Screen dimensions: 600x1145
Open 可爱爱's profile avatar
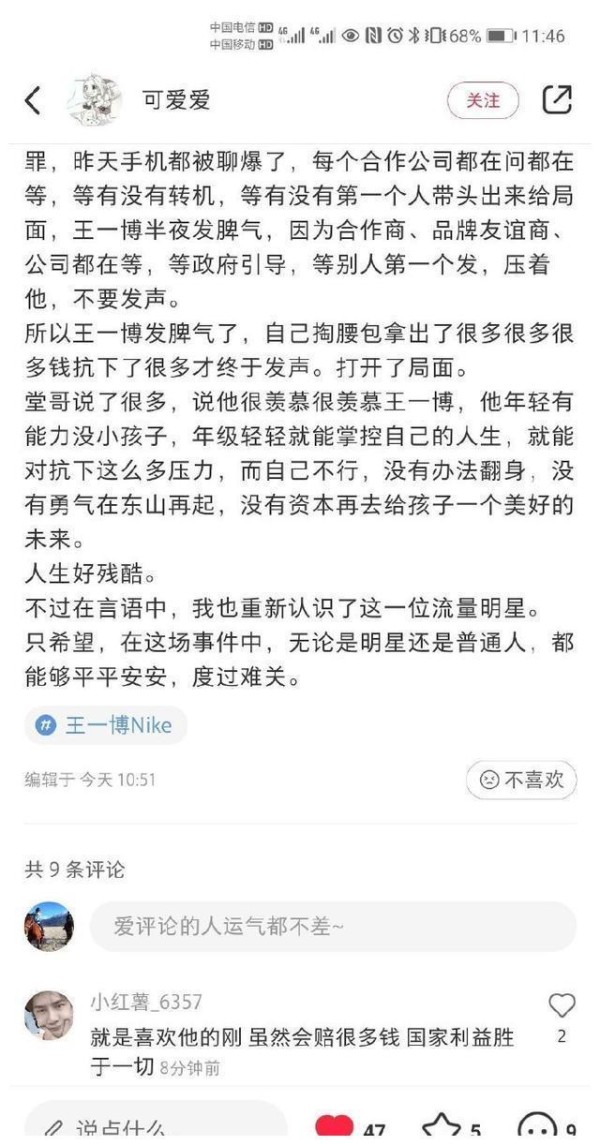coord(93,100)
